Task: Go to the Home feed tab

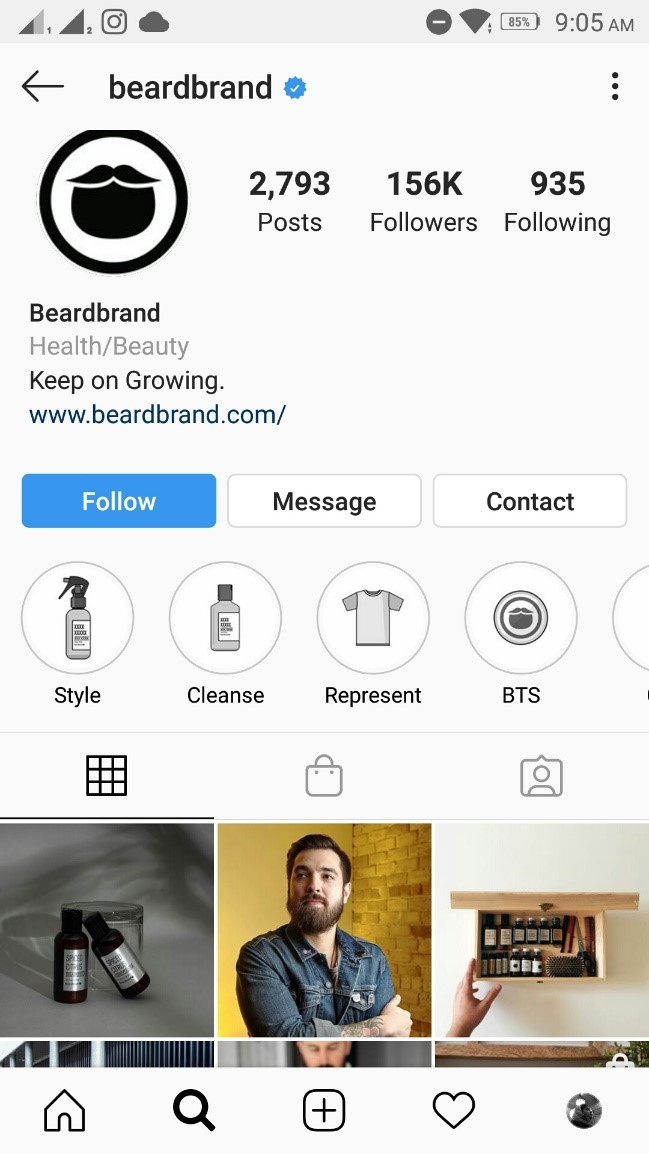Action: pos(65,1110)
